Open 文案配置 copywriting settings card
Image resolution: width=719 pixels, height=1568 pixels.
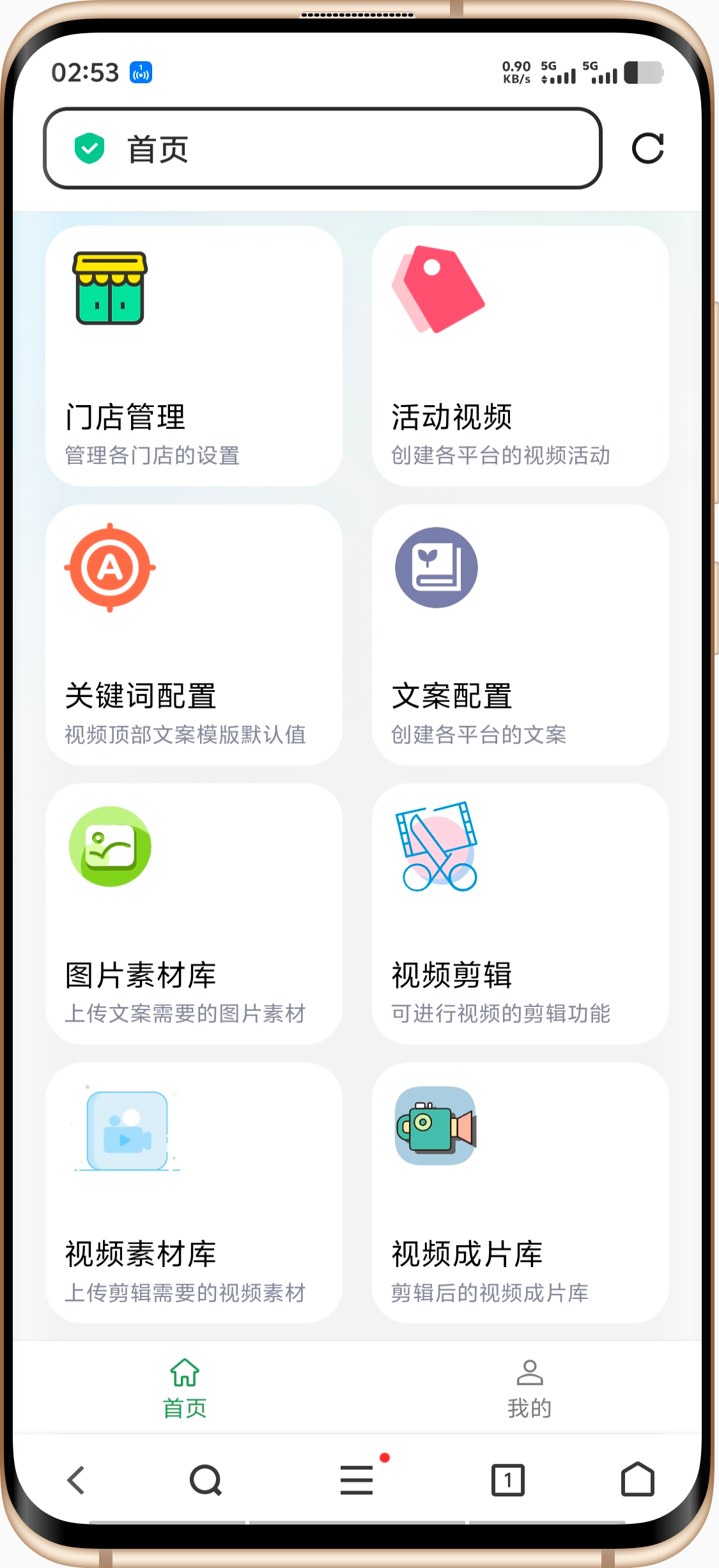coord(520,635)
